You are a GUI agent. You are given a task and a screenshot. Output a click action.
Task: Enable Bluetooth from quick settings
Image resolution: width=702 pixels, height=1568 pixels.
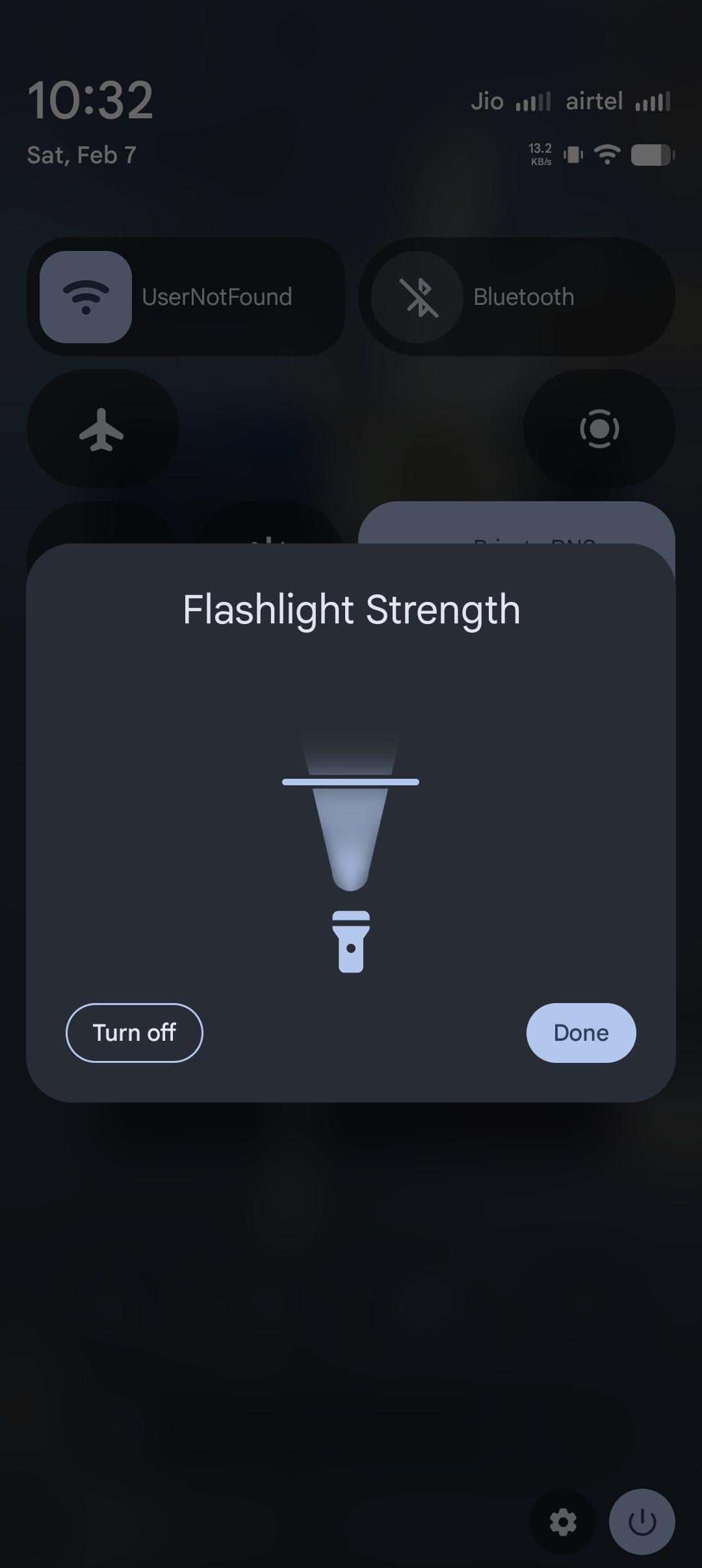[x=417, y=297]
